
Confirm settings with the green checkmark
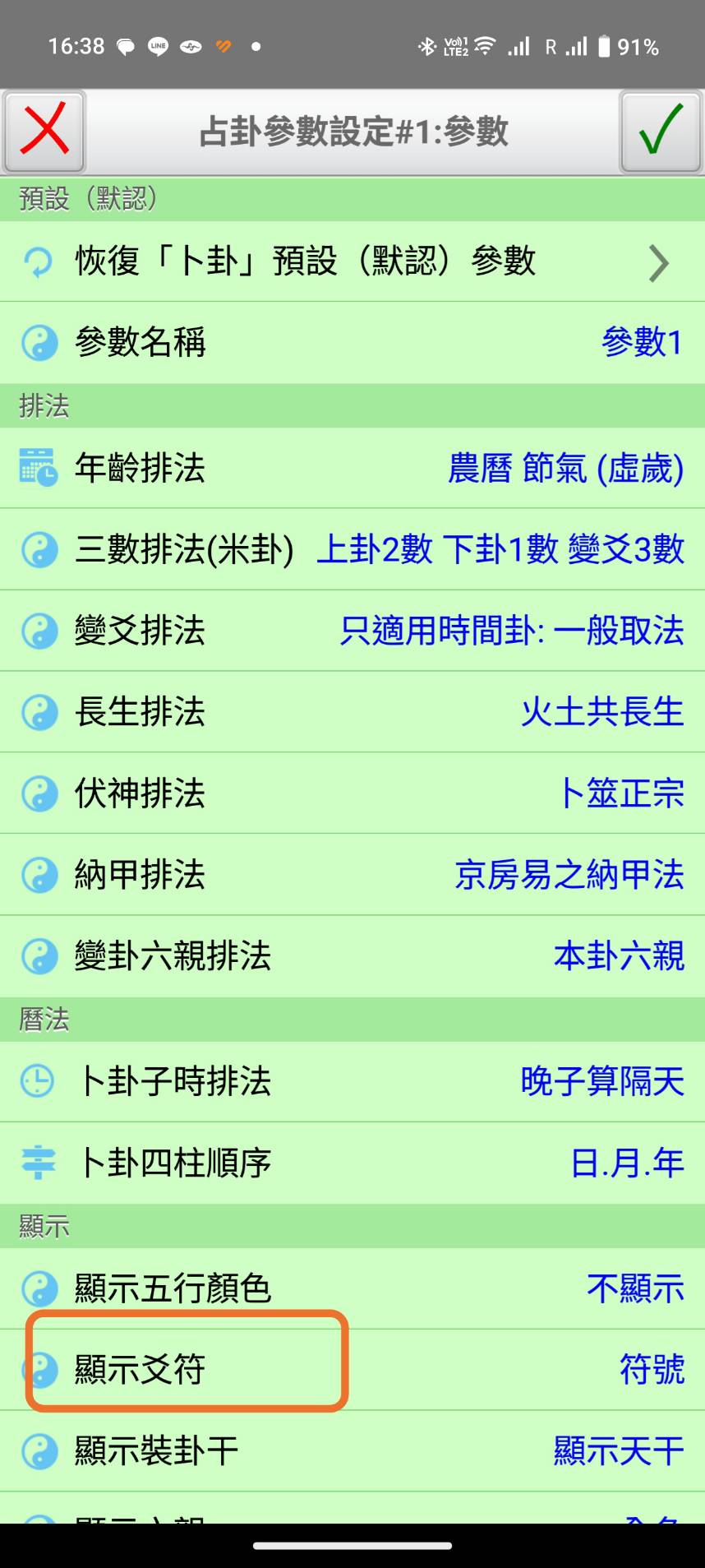(661, 132)
